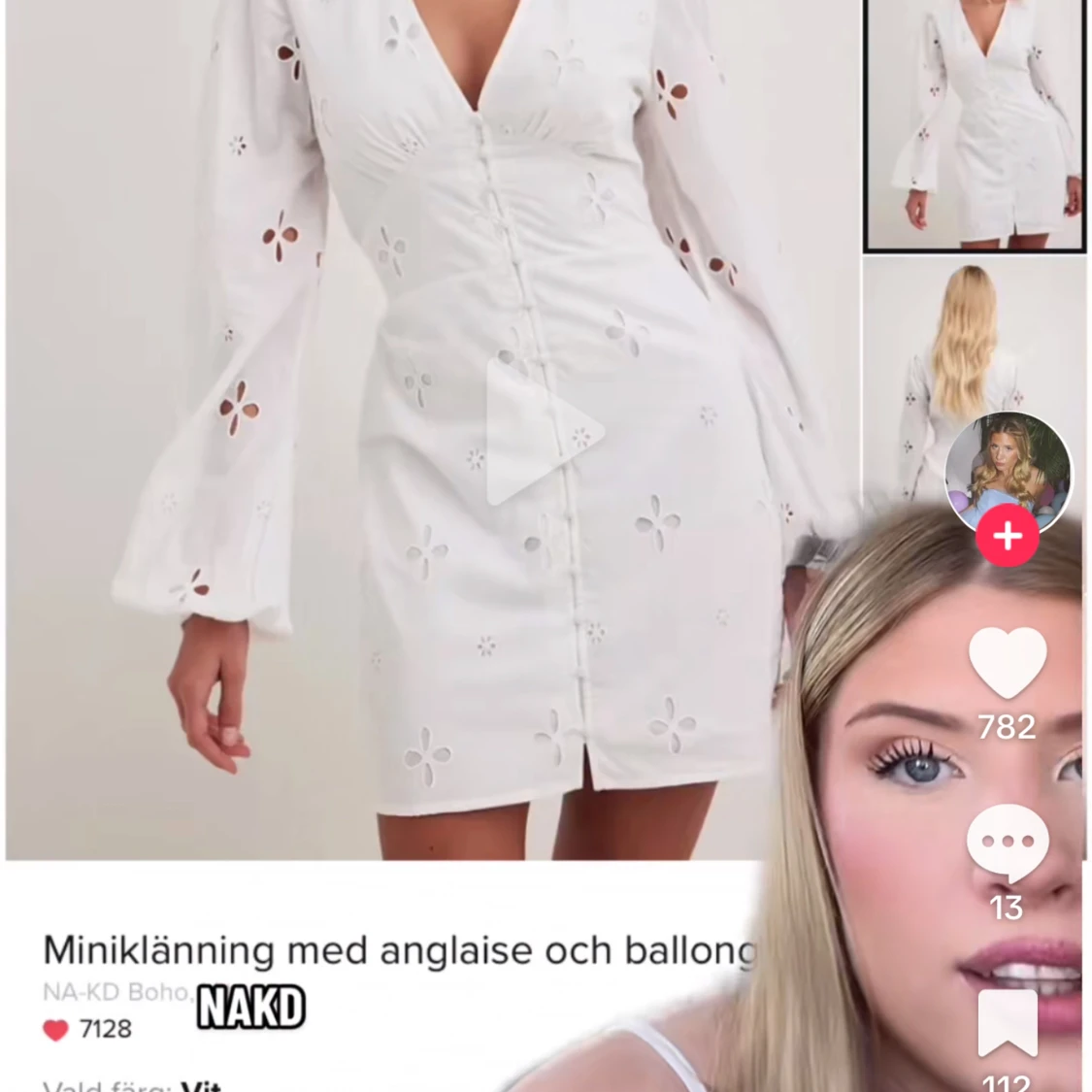The image size is (1092, 1092).
Task: Bookmark this video to favorites
Action: [1008, 1023]
